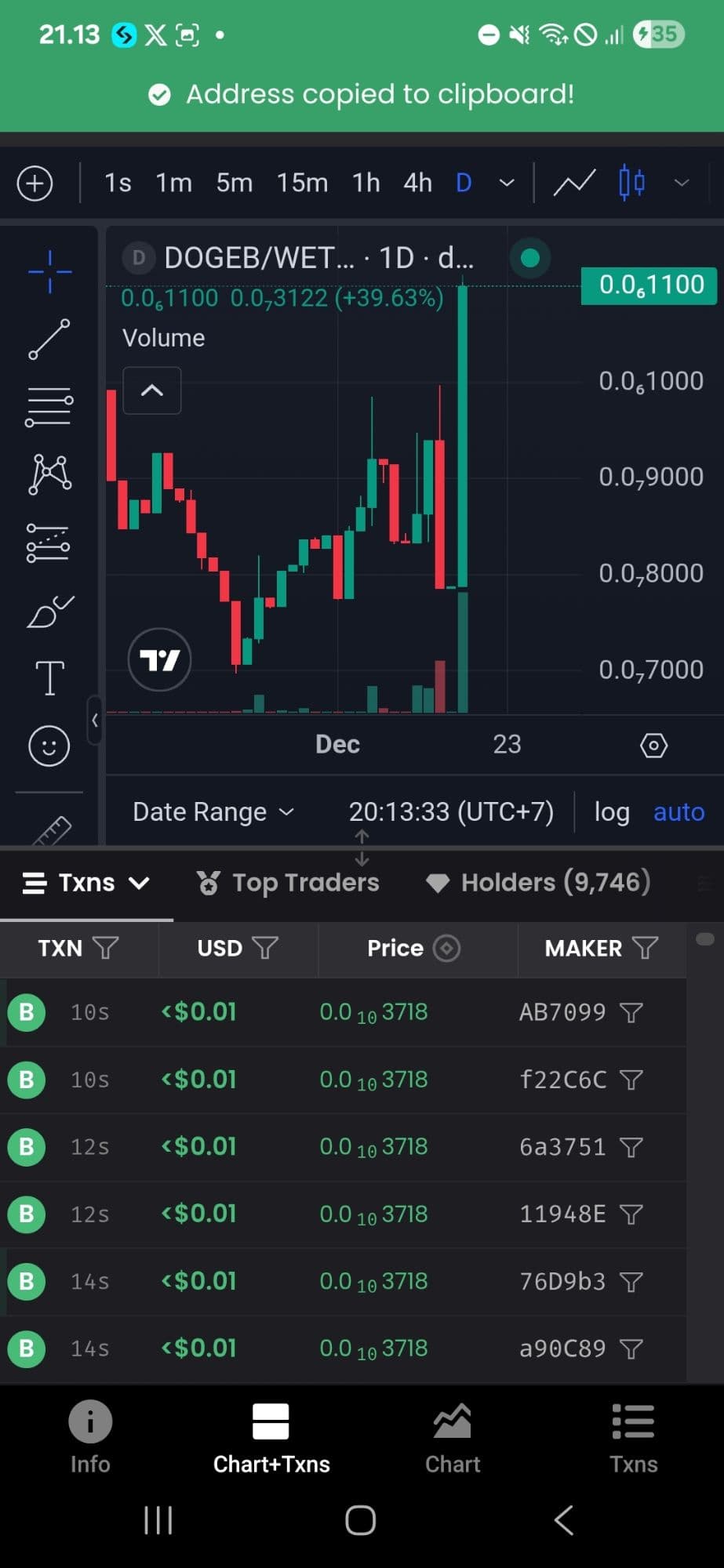This screenshot has height=1568, width=724.
Task: Open the emoji sticker tool
Action: pyautogui.click(x=49, y=746)
